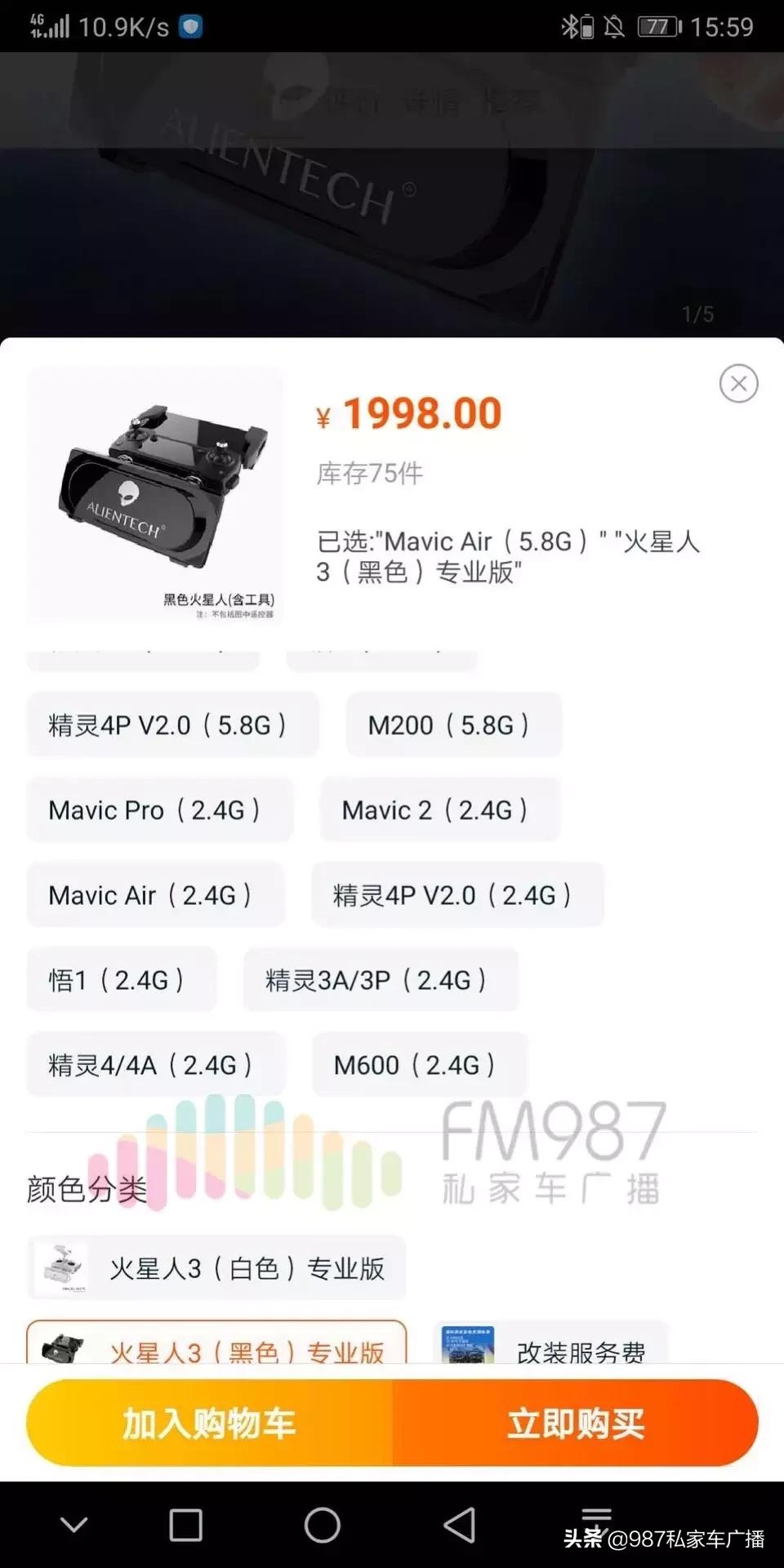Tap 加入购物车 to add to cart
Viewport: 784px width, 1568px height.
[x=211, y=1423]
